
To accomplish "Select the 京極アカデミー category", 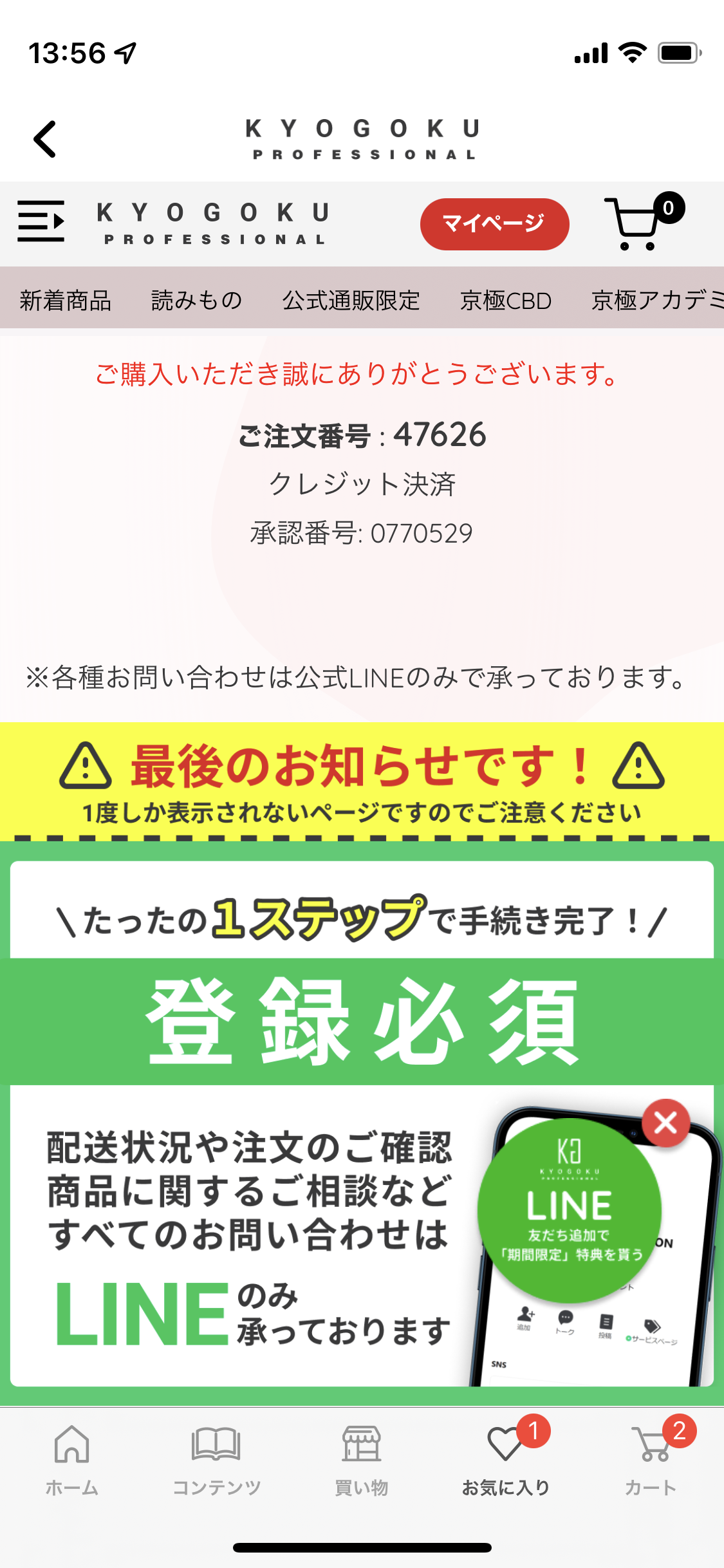I will coord(658,301).
